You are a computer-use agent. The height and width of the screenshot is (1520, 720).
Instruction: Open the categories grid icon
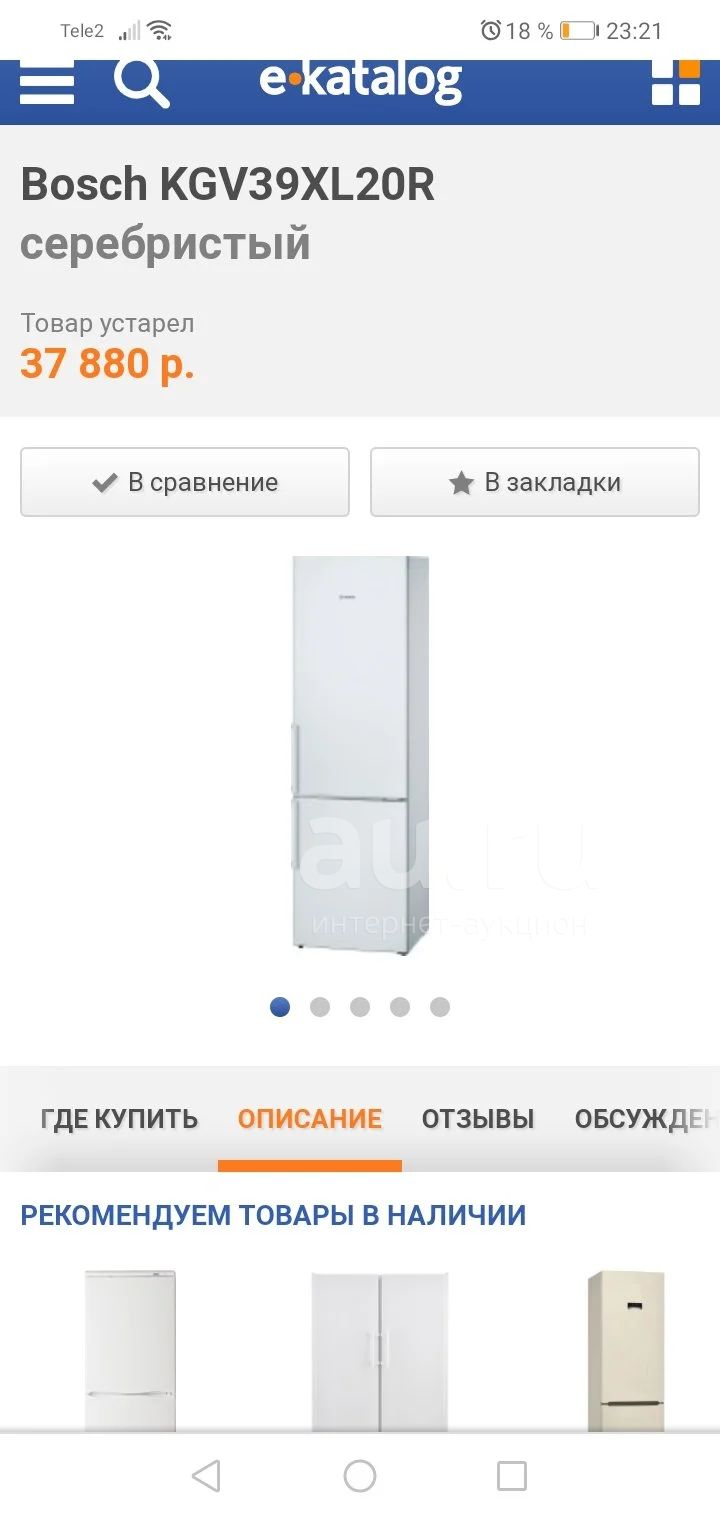(x=676, y=82)
